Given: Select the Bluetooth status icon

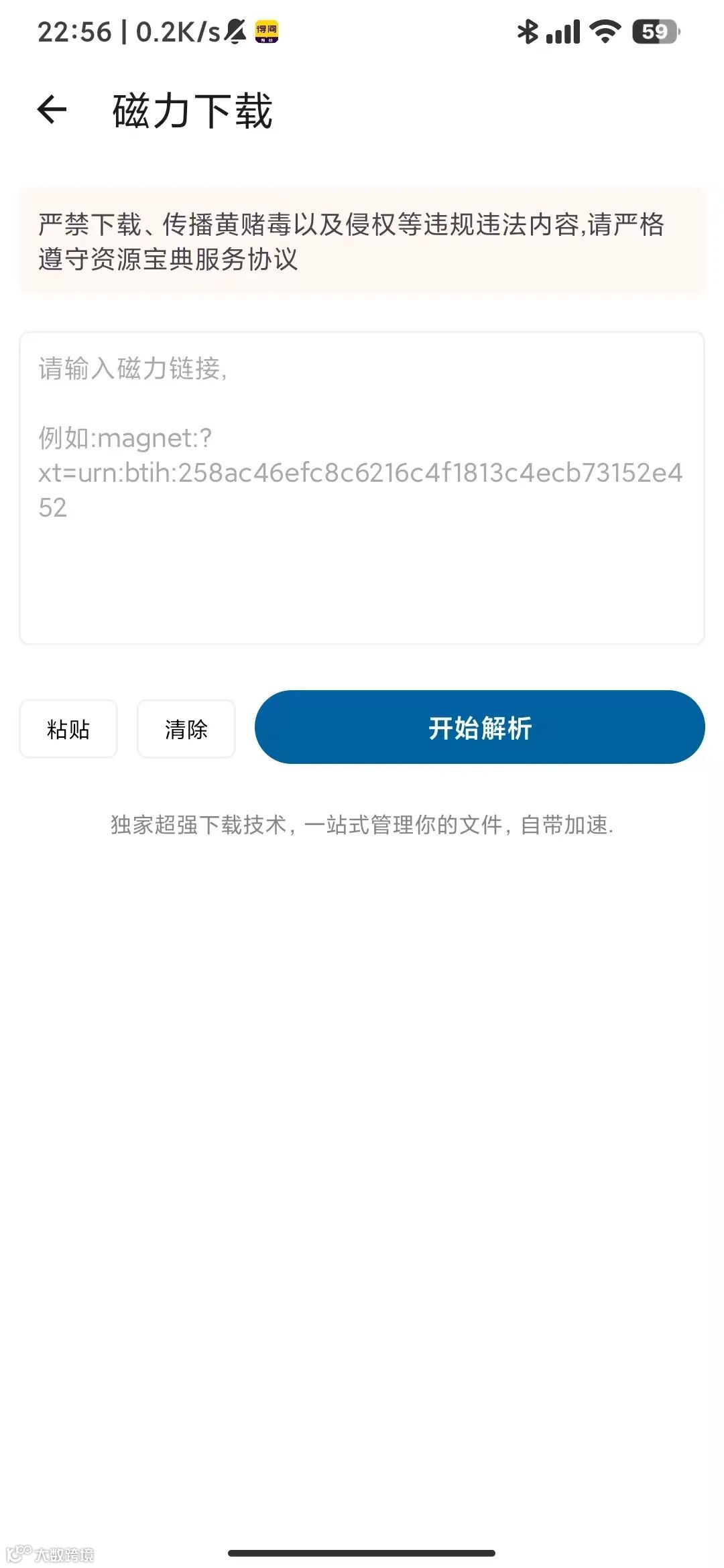Looking at the screenshot, I should (x=527, y=29).
